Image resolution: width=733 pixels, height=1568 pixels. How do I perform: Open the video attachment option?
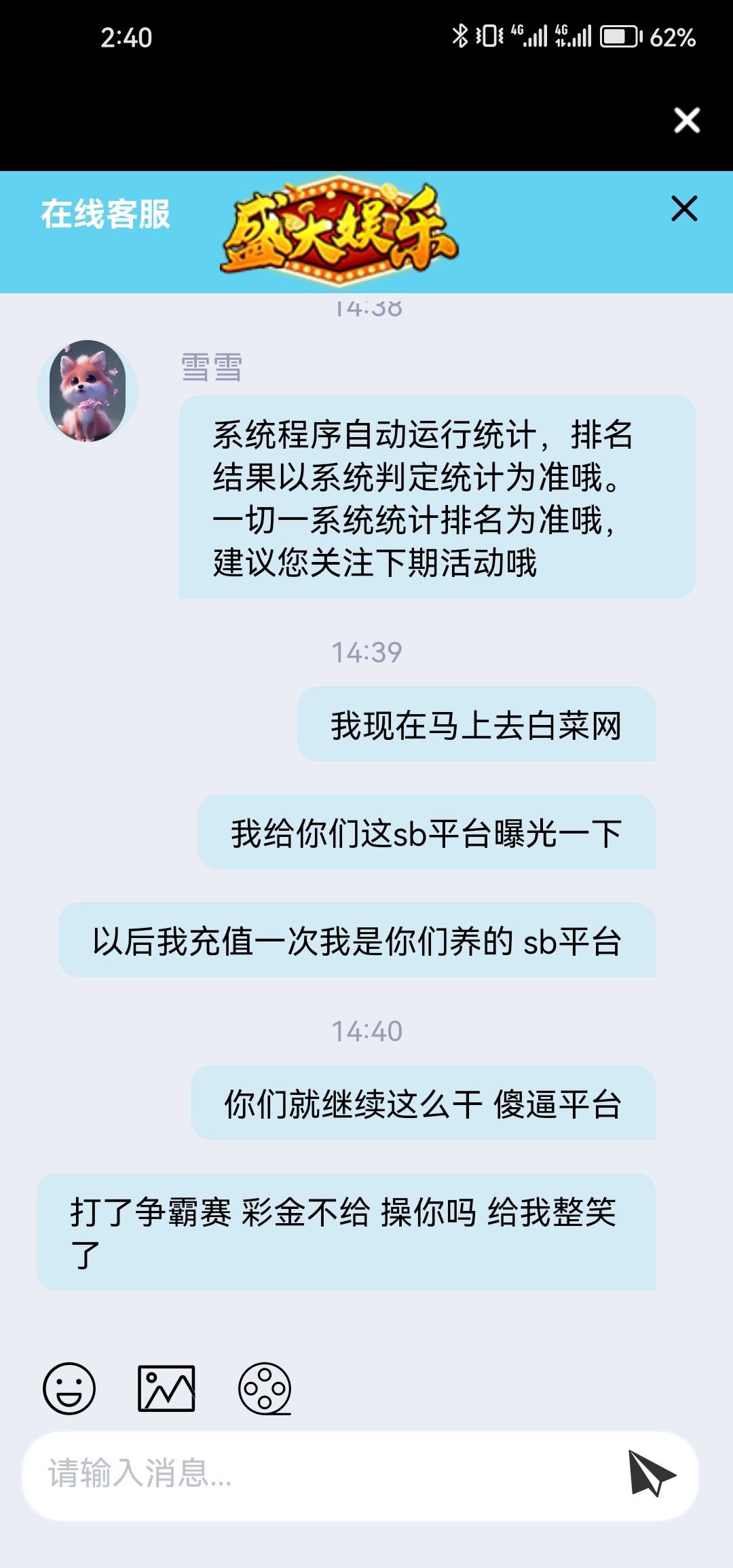265,1388
